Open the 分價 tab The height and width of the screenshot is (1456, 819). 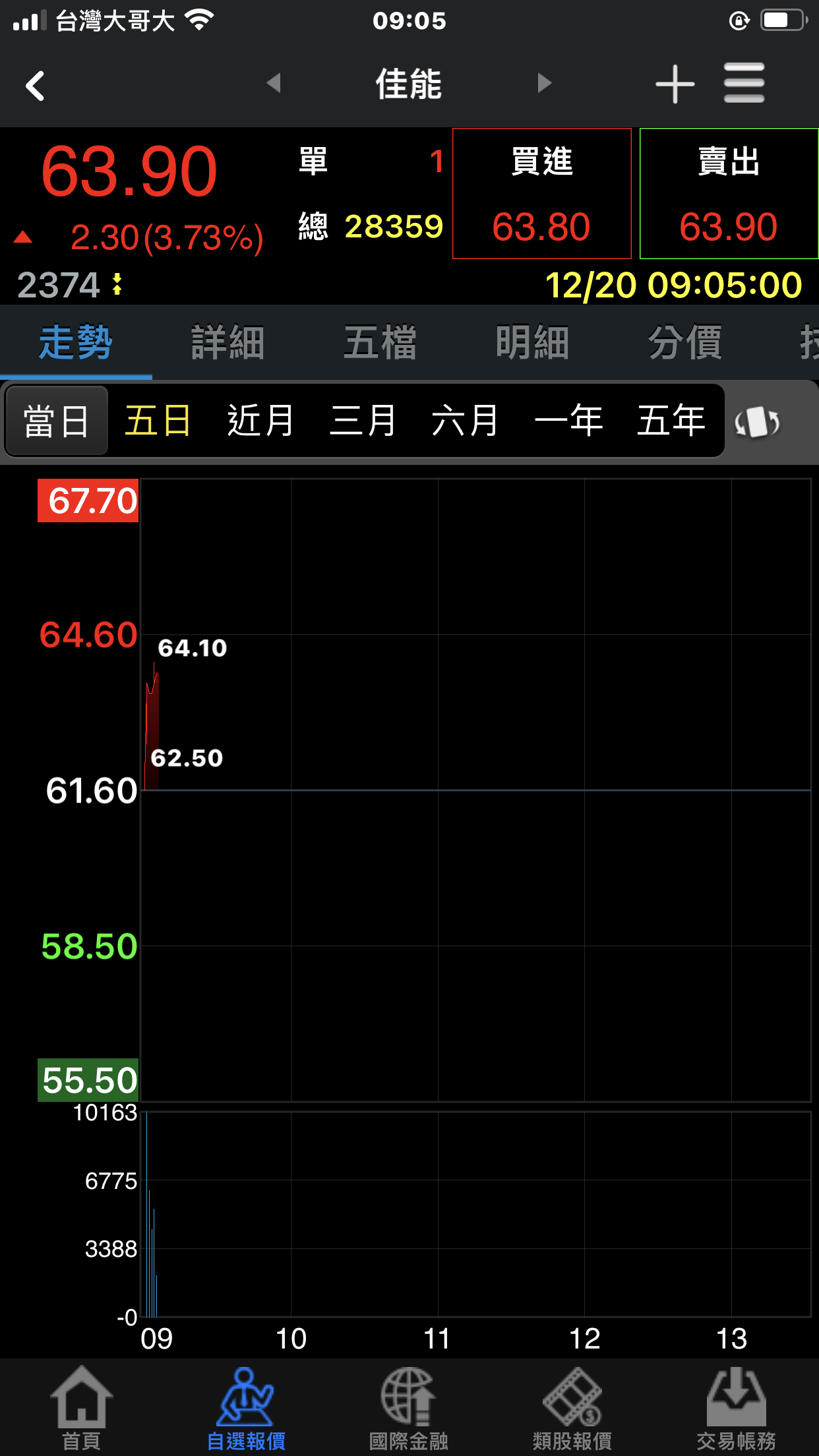pyautogui.click(x=685, y=343)
